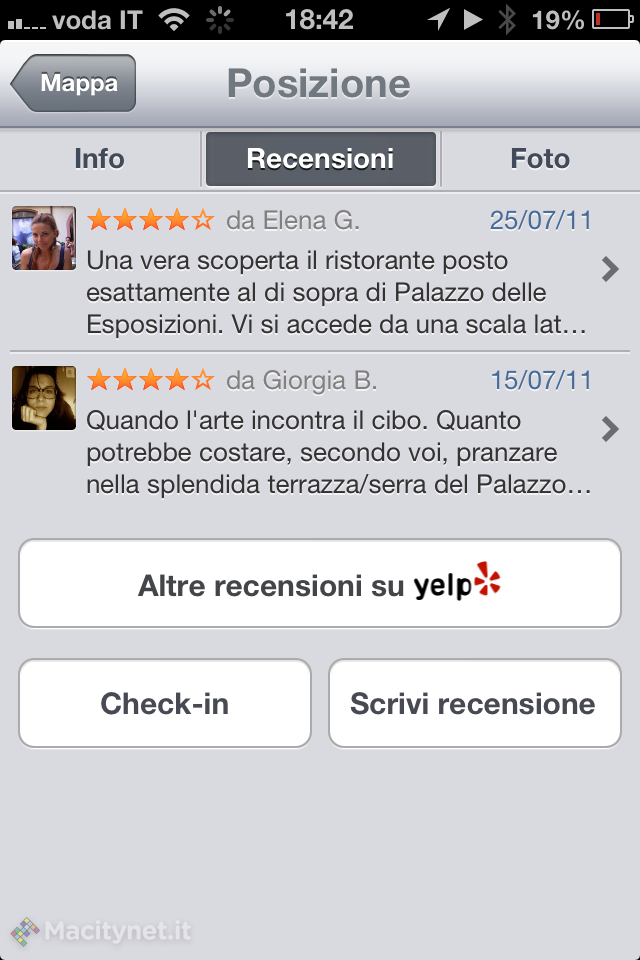Image resolution: width=640 pixels, height=960 pixels.
Task: Open Giorgia B.'s review
Action: click(x=320, y=430)
